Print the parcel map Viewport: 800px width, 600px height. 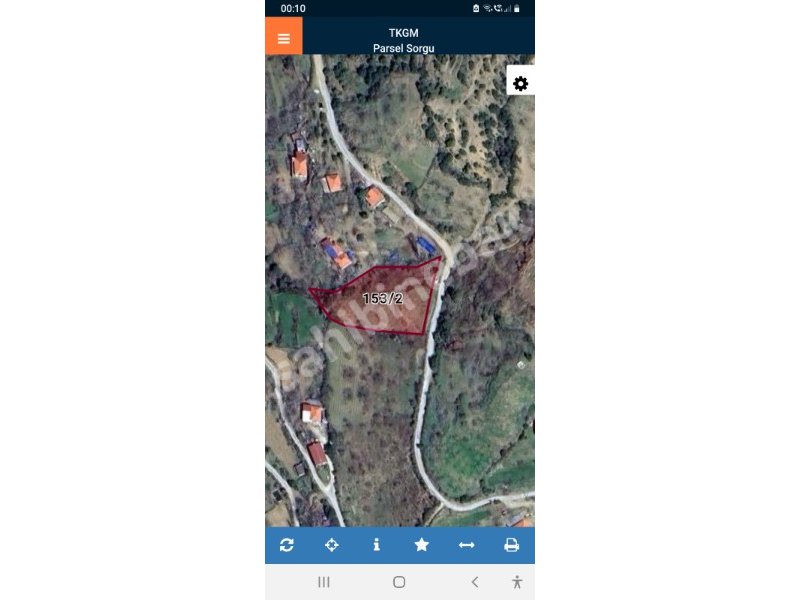[x=512, y=545]
